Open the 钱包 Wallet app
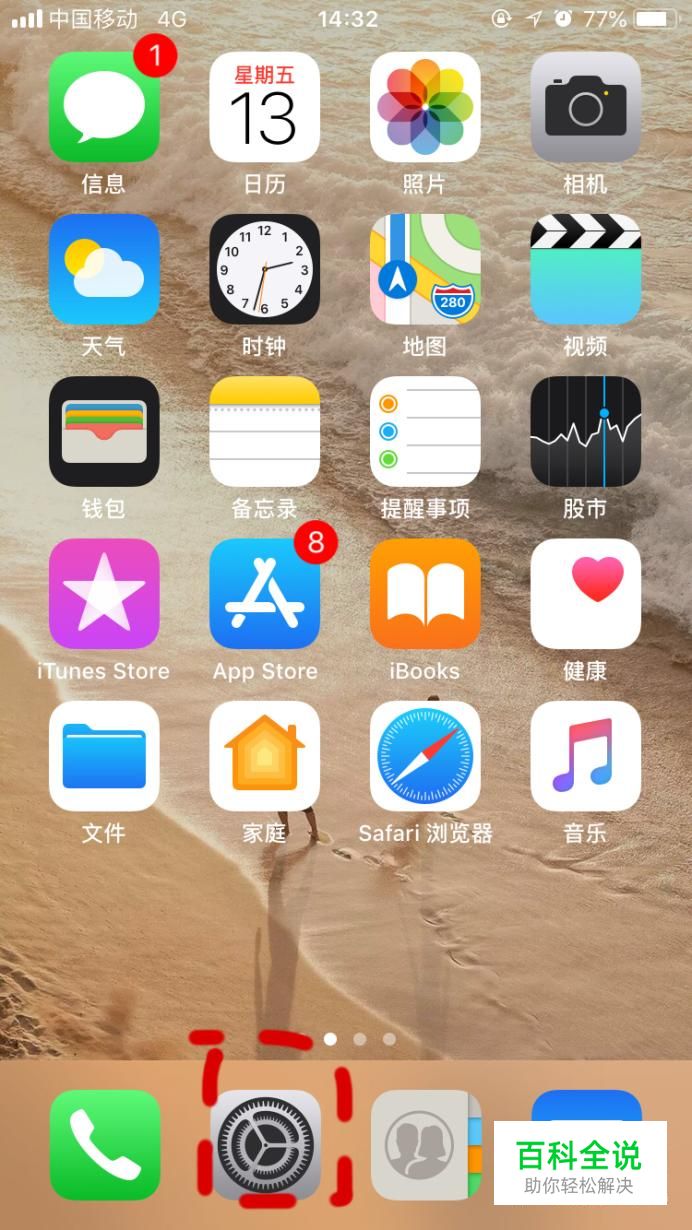Viewport: 692px width, 1230px height. pos(104,431)
